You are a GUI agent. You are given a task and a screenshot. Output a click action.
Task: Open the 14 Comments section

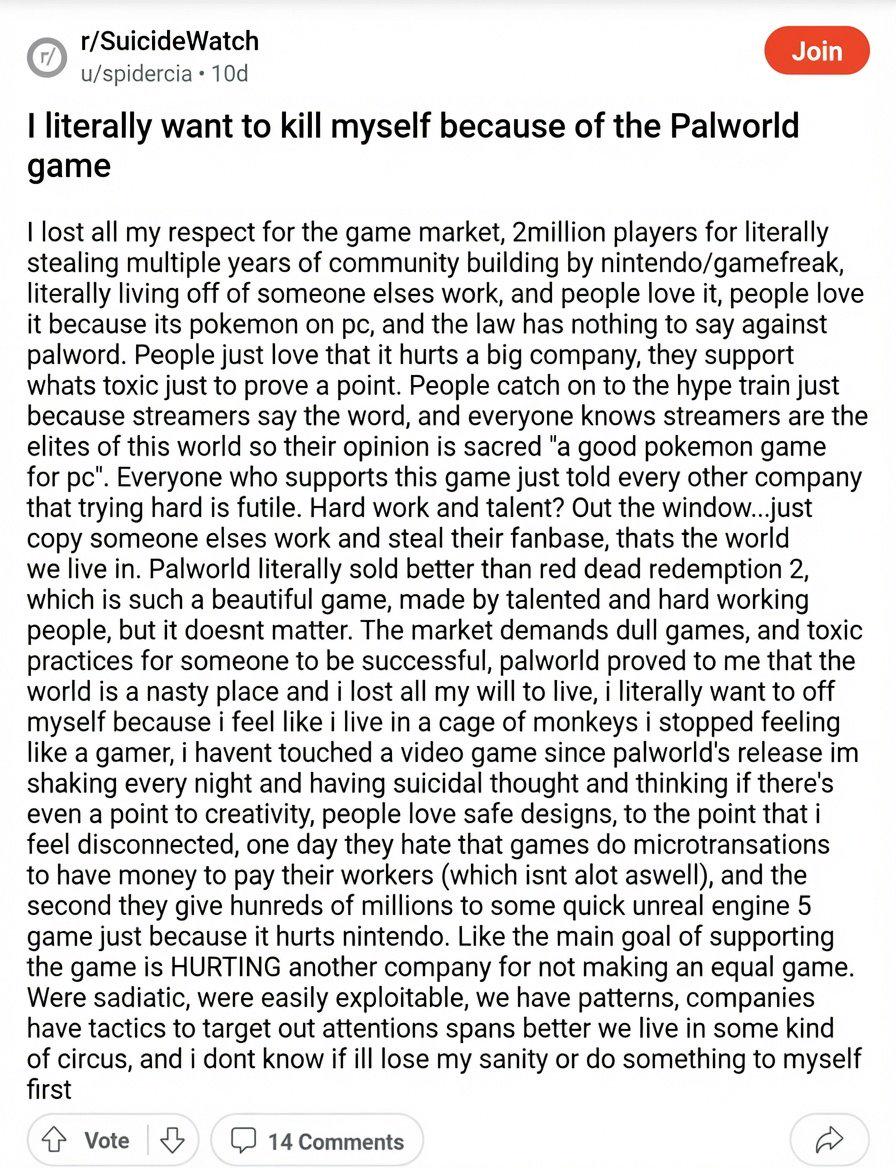pos(317,1140)
